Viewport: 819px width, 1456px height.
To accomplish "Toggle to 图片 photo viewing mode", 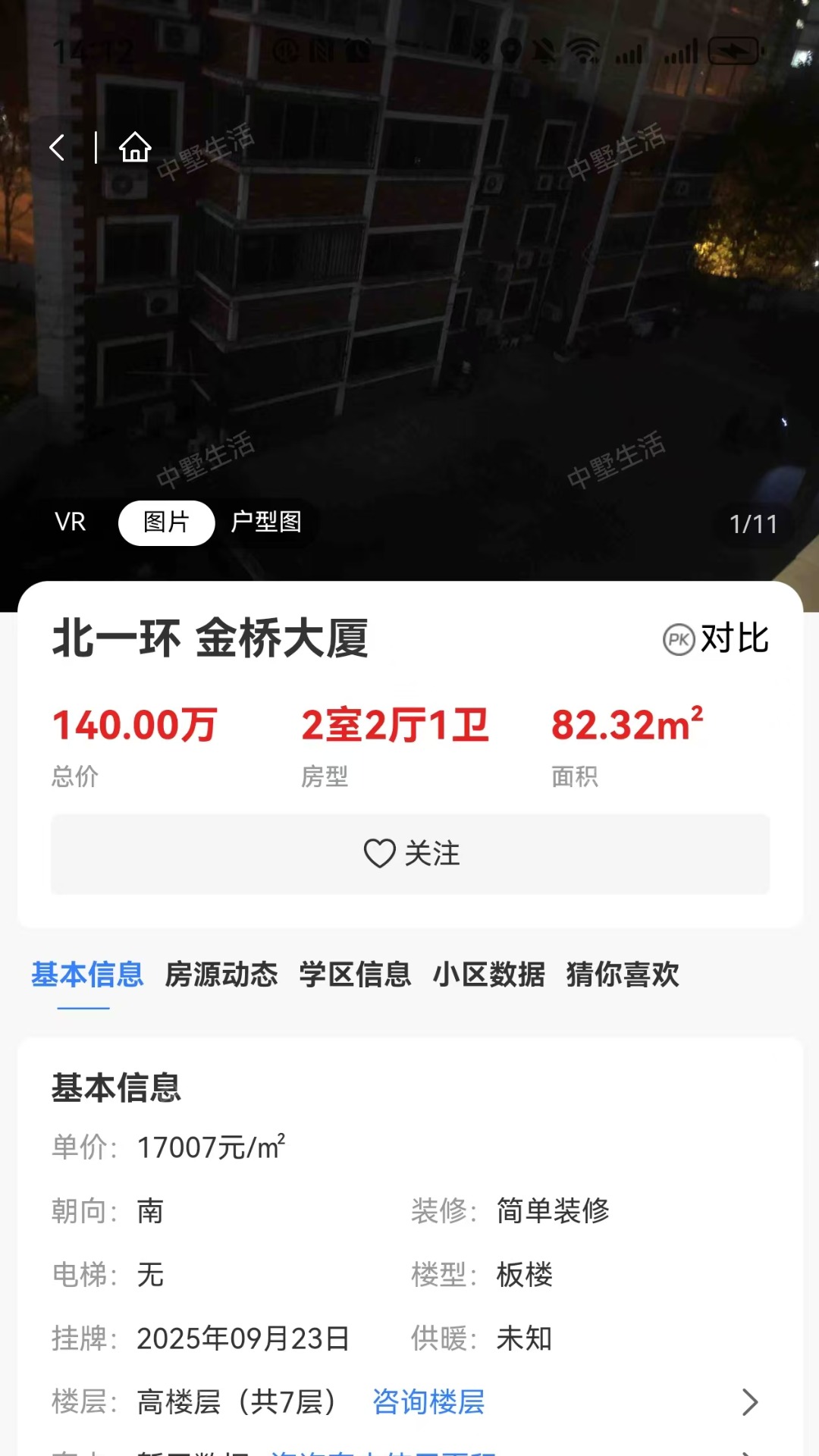I will (166, 522).
